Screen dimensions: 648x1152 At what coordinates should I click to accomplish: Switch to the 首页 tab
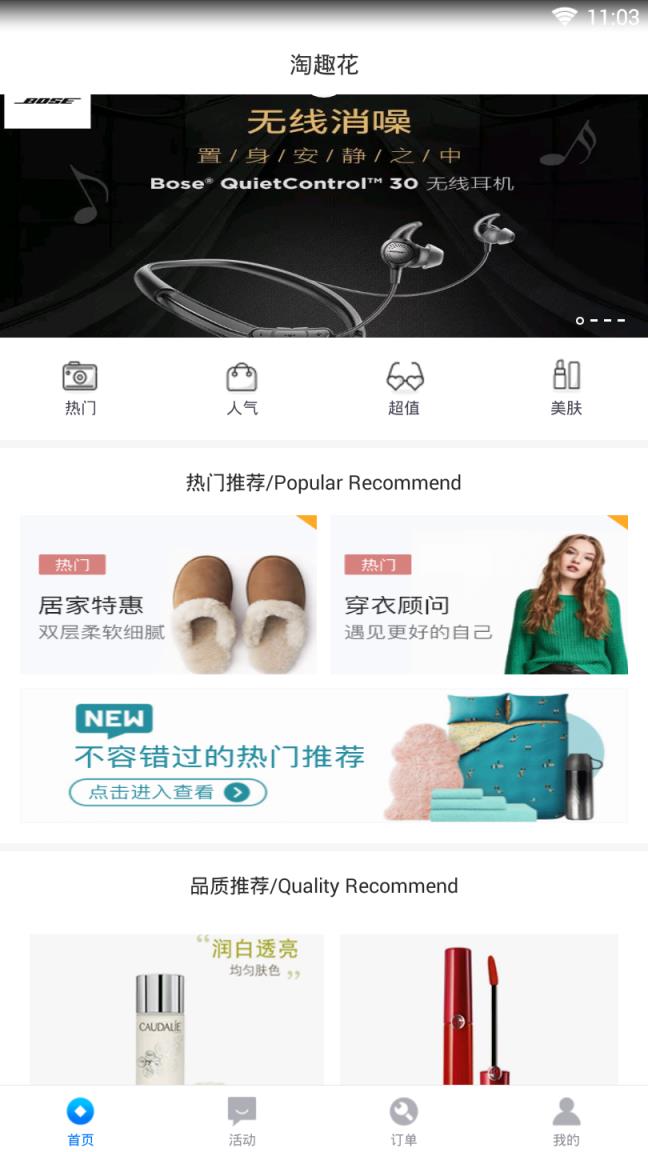[80, 1120]
